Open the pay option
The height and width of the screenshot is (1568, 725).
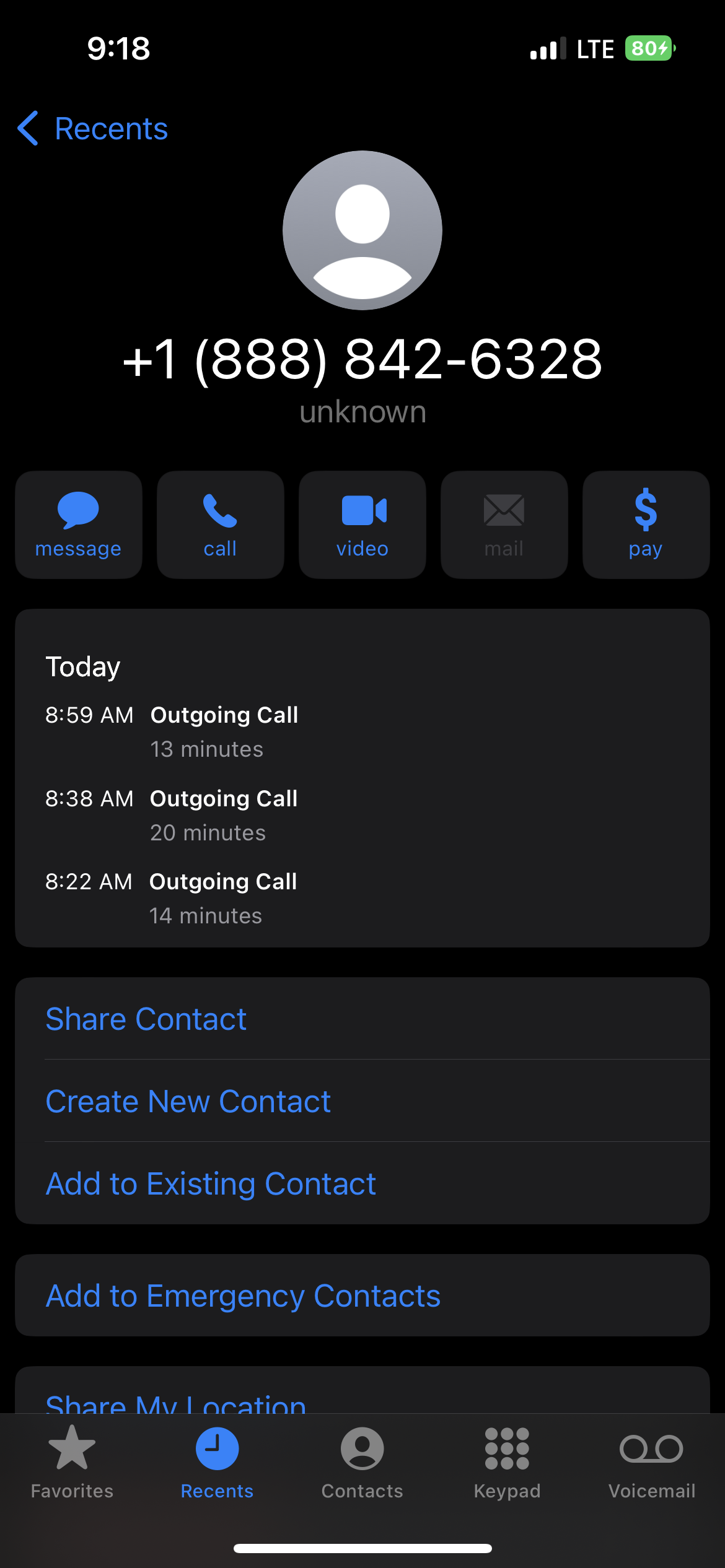(x=646, y=525)
